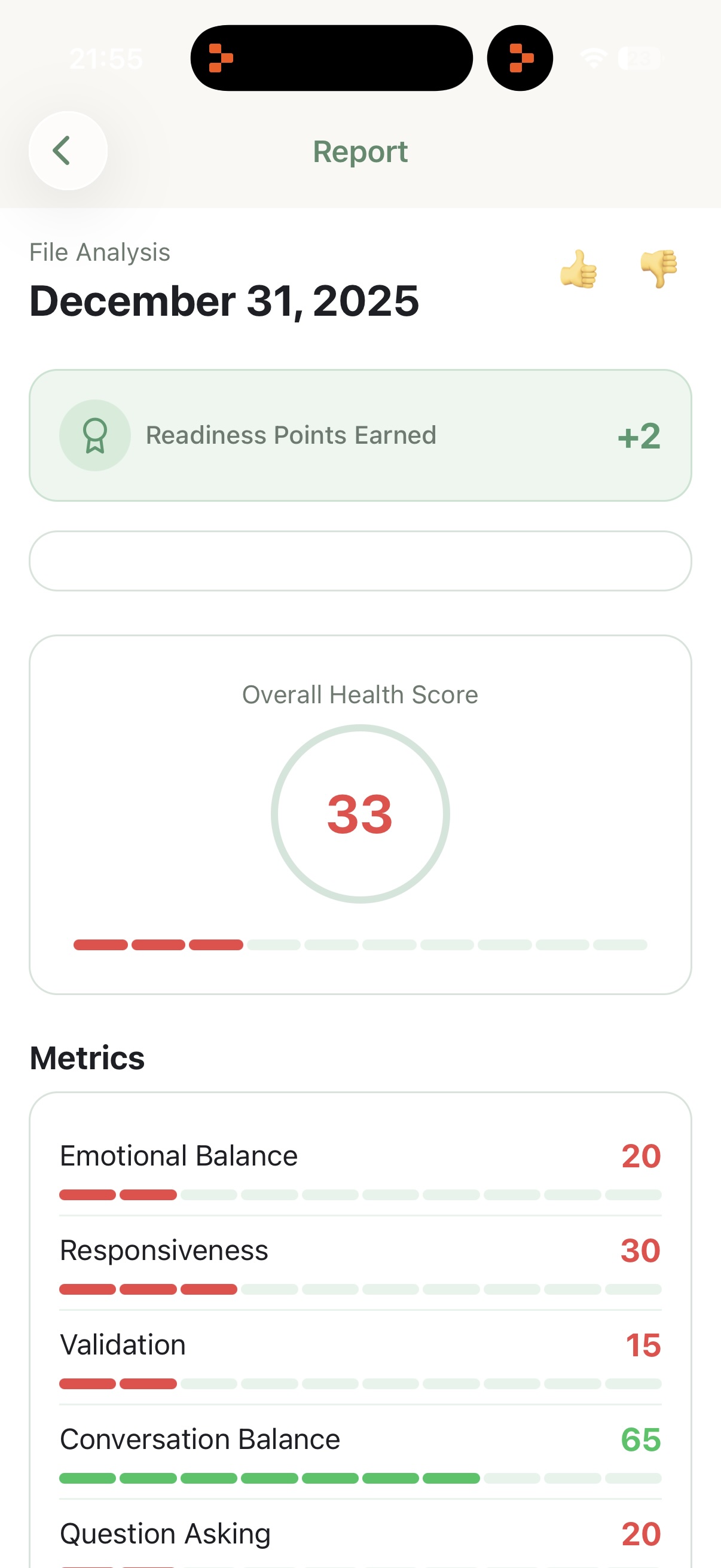Image resolution: width=721 pixels, height=1568 pixels.
Task: Tap the health score progress bar
Action: 360,944
